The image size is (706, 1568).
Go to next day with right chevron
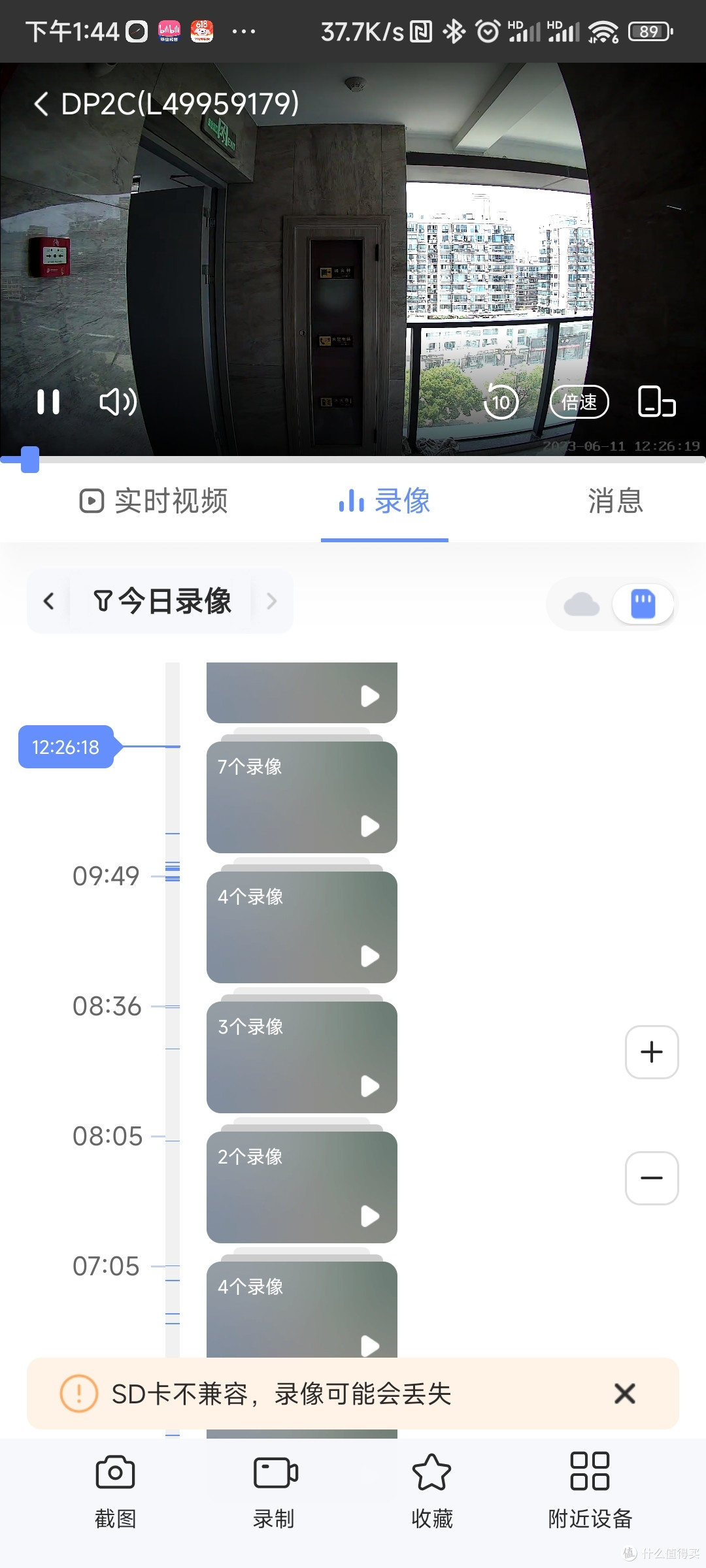pyautogui.click(x=272, y=601)
